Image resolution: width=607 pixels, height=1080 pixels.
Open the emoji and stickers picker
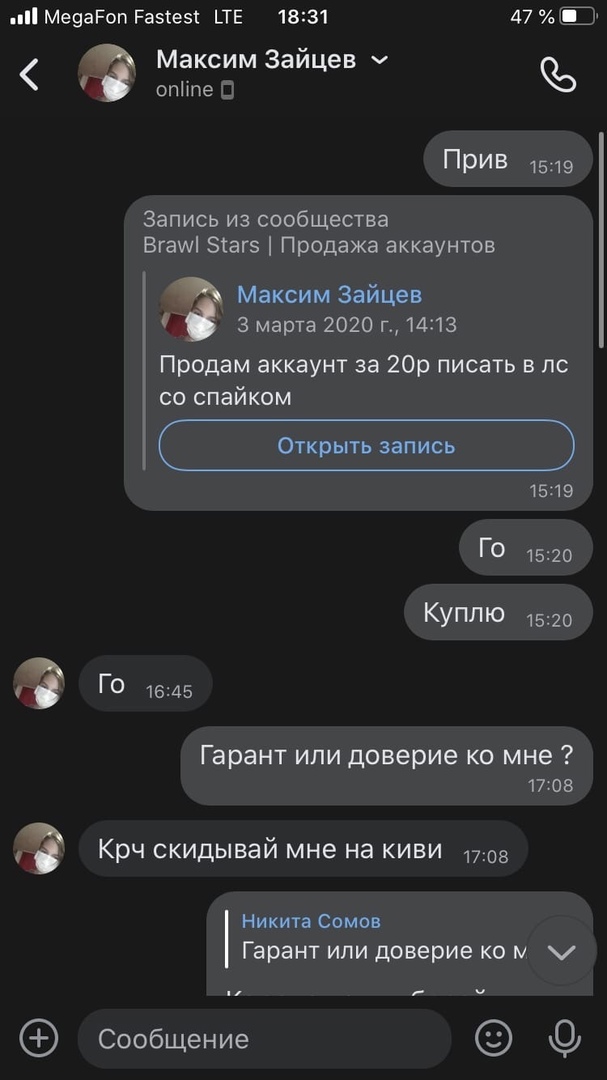tap(493, 1038)
